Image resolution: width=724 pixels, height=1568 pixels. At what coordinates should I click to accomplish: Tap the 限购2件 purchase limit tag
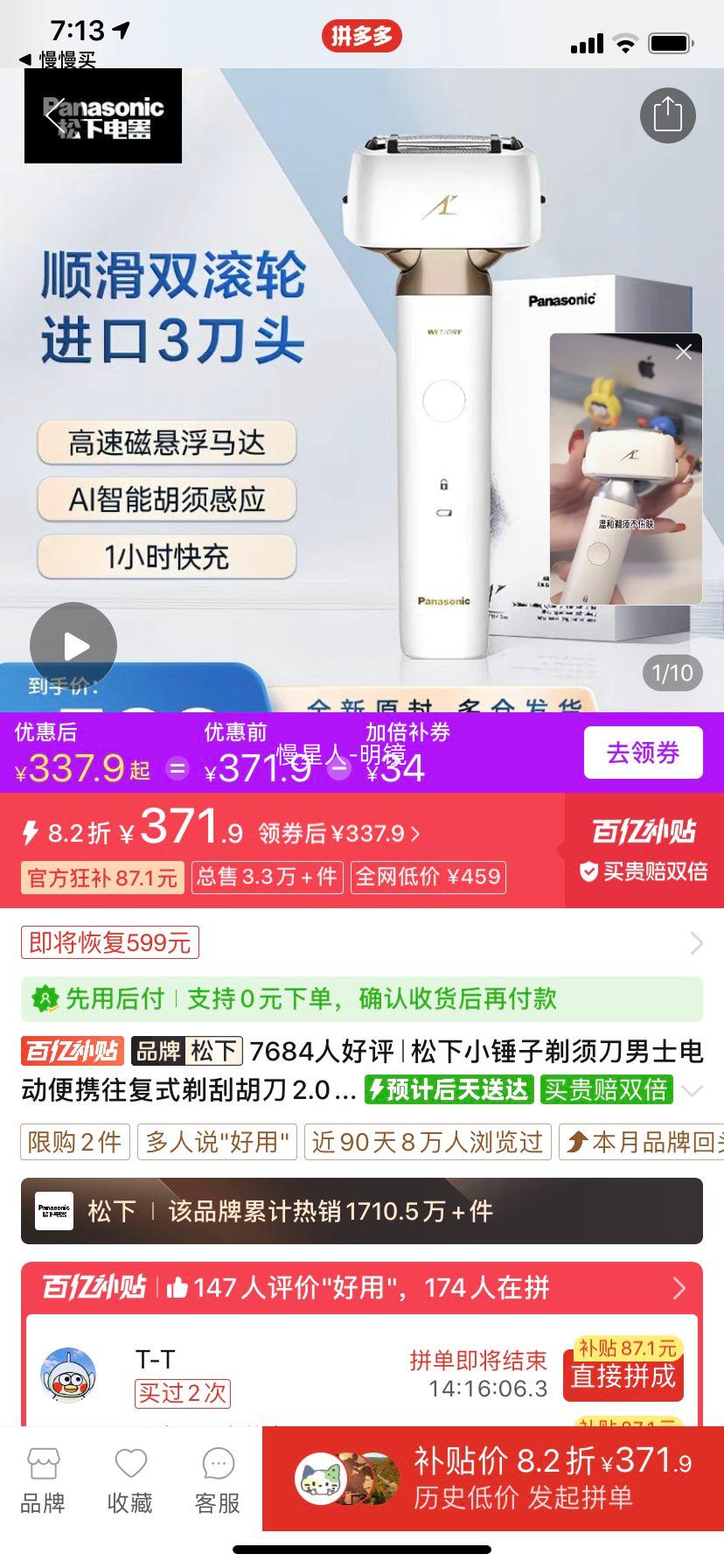(74, 1142)
